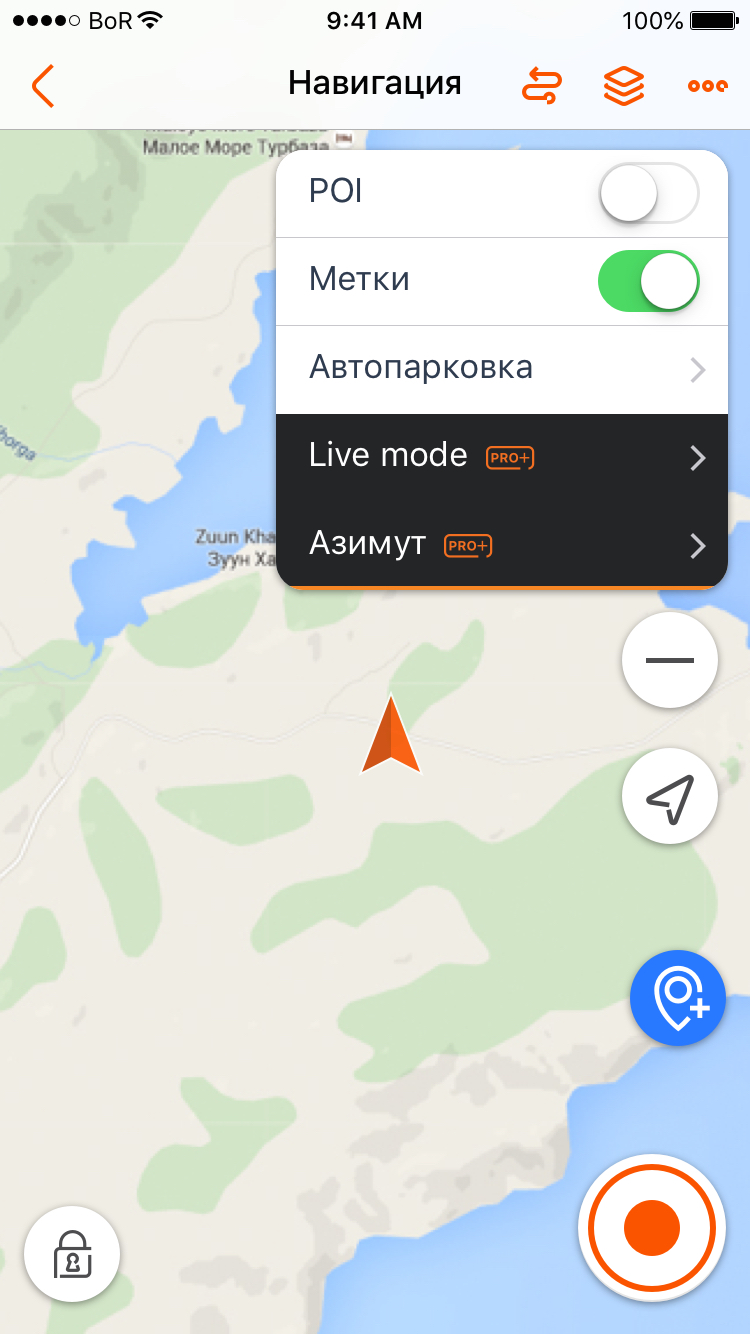The height and width of the screenshot is (1334, 750).
Task: Open the map layers icon
Action: click(624, 85)
